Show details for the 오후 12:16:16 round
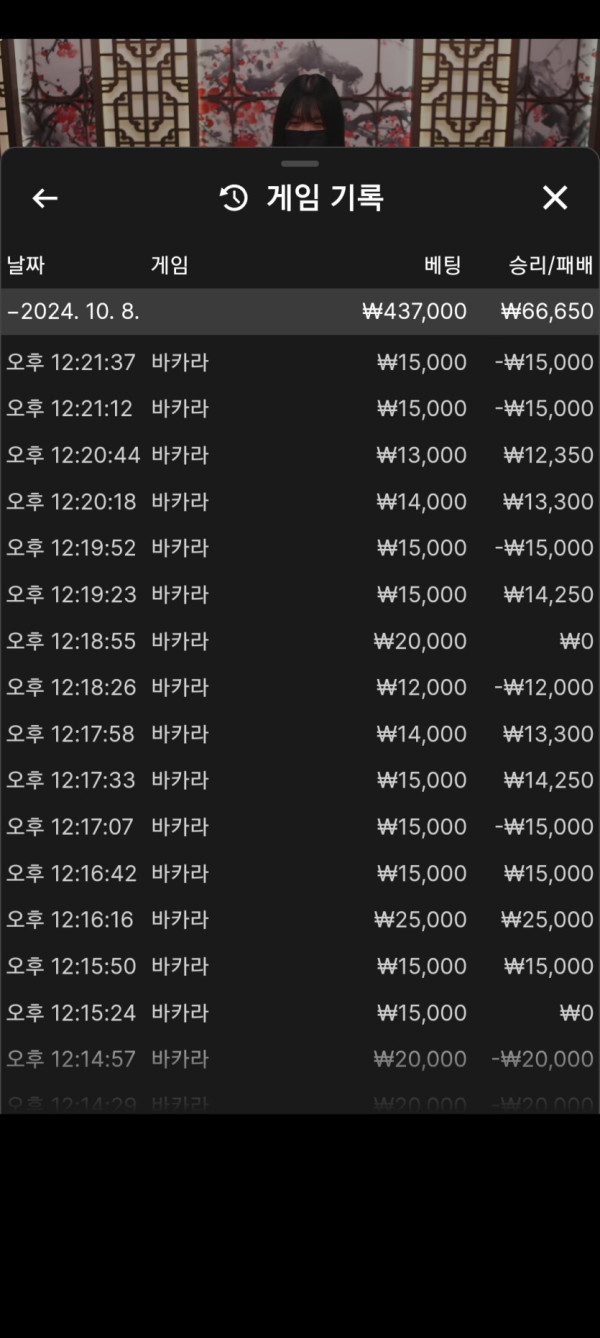 (x=300, y=920)
